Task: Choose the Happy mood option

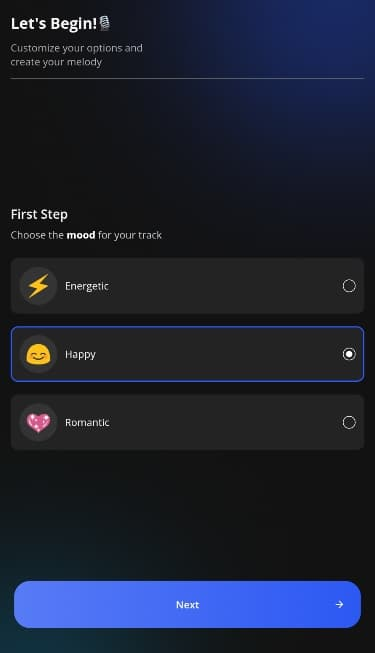Action: pyautogui.click(x=188, y=354)
